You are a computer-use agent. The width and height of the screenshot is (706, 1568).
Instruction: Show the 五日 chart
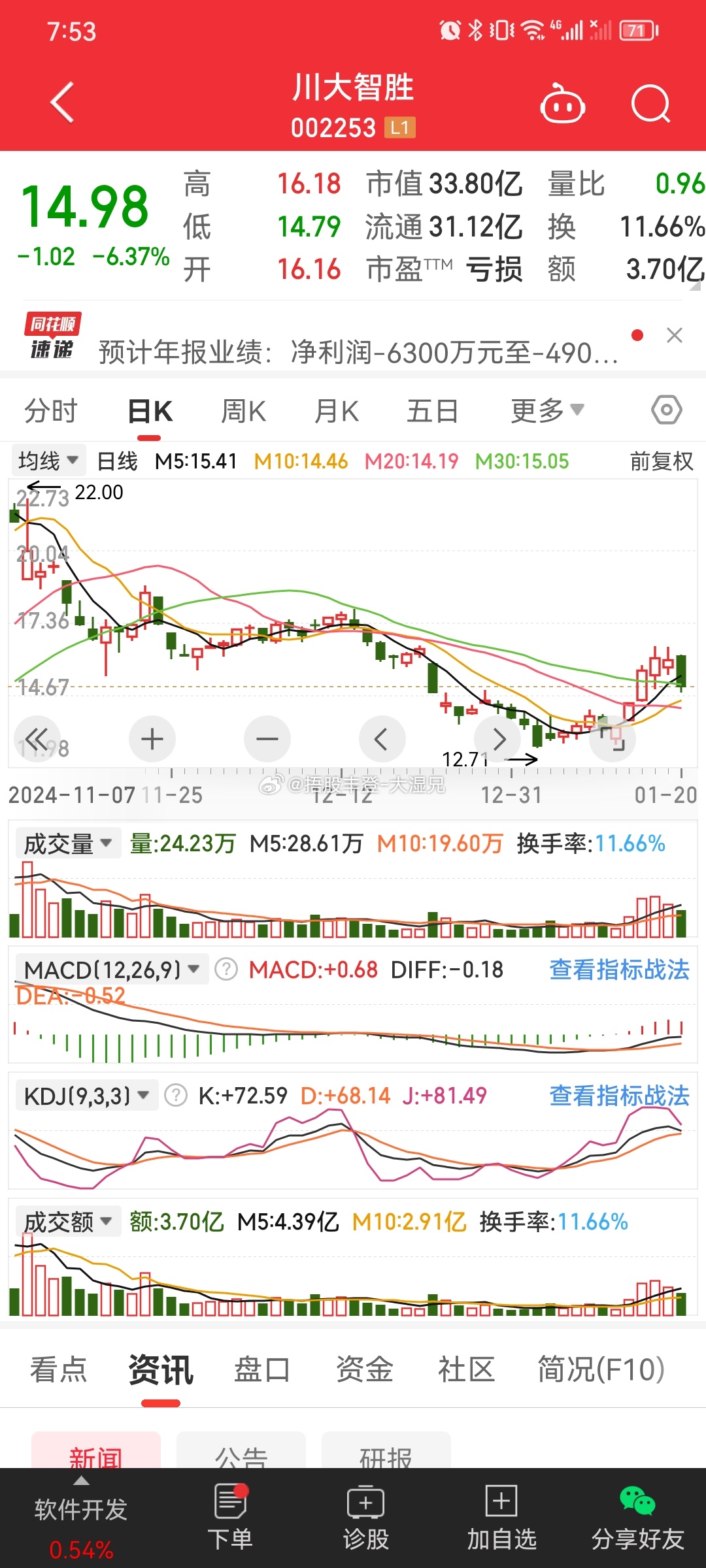[432, 412]
